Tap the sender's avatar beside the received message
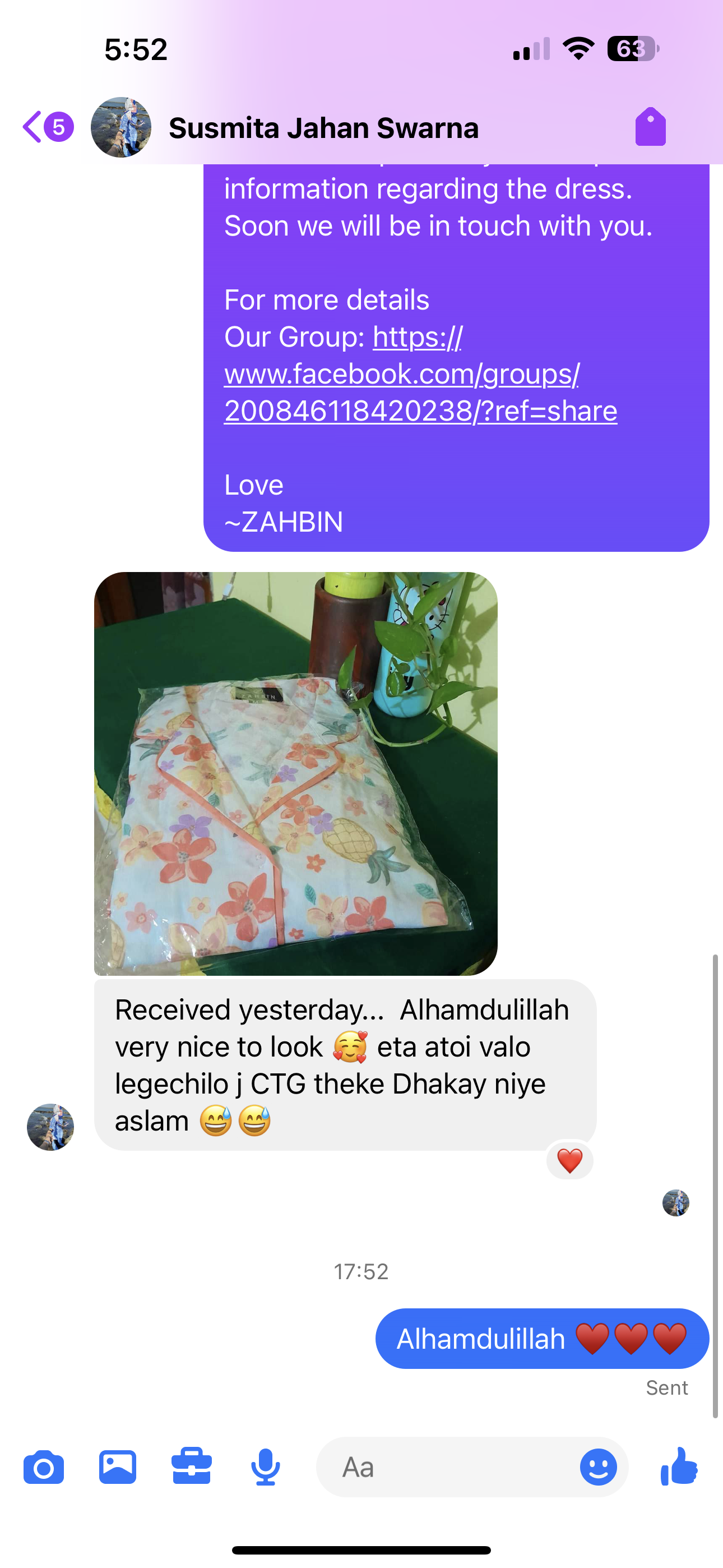 point(50,1127)
